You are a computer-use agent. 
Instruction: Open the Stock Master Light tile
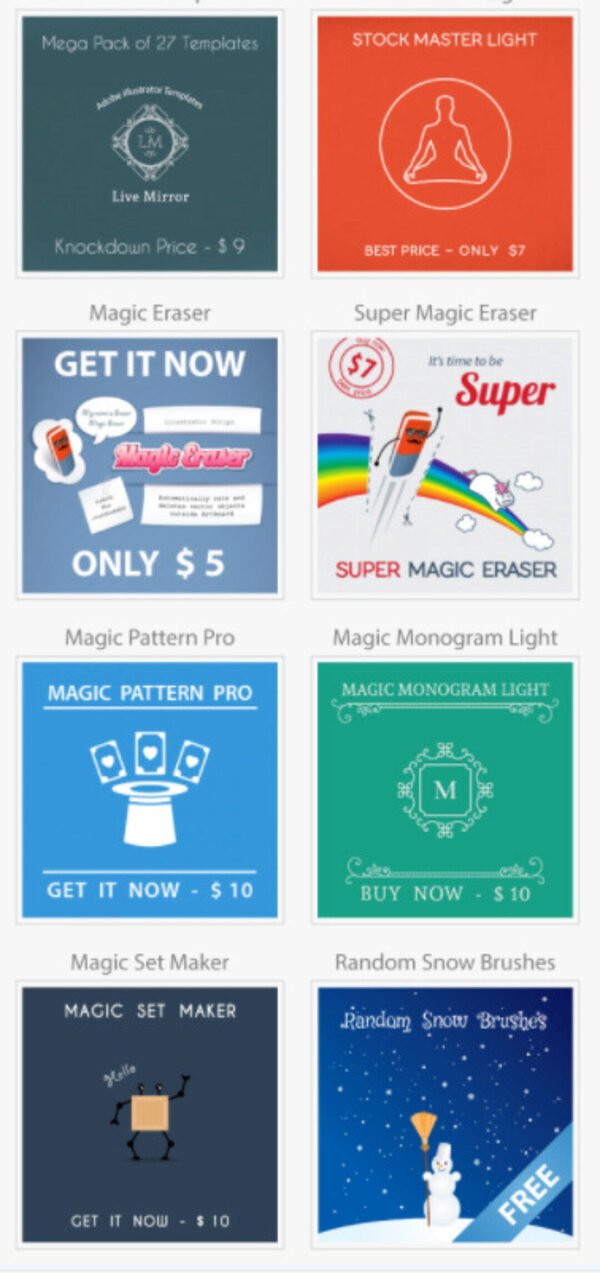click(x=445, y=143)
